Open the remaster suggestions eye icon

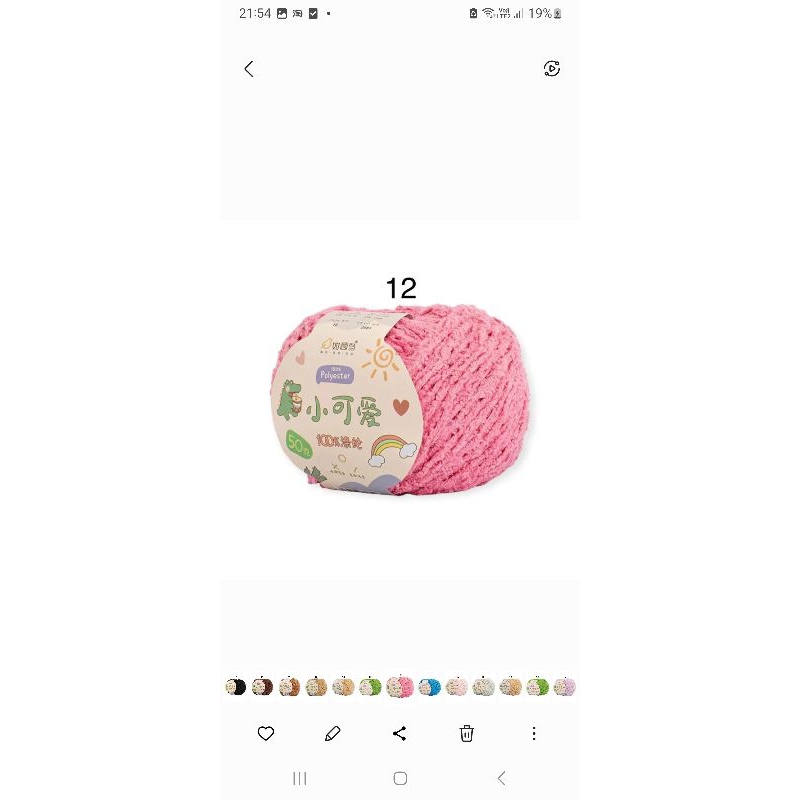pyautogui.click(x=552, y=69)
